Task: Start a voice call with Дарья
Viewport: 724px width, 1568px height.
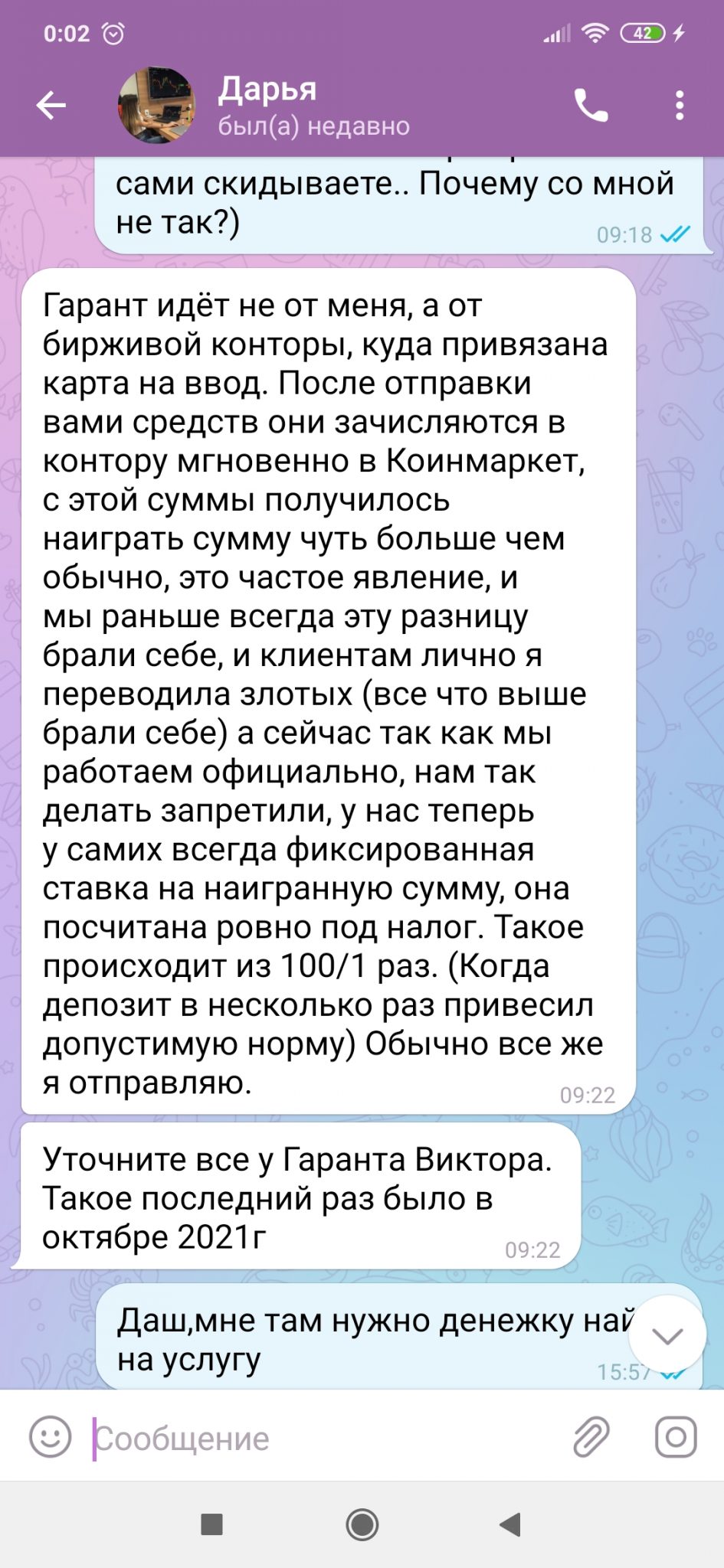Action: 591,105
